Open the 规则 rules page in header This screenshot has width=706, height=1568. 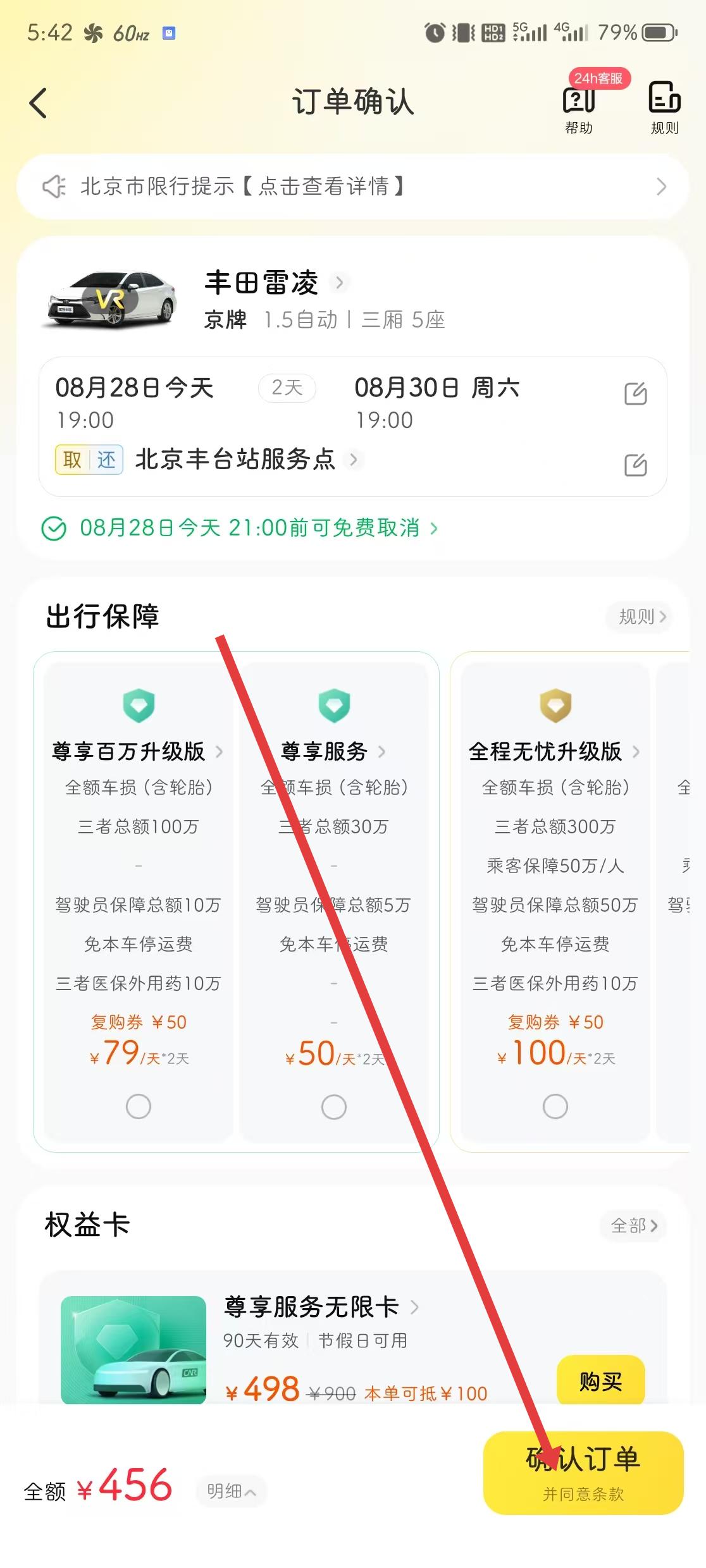(x=664, y=106)
